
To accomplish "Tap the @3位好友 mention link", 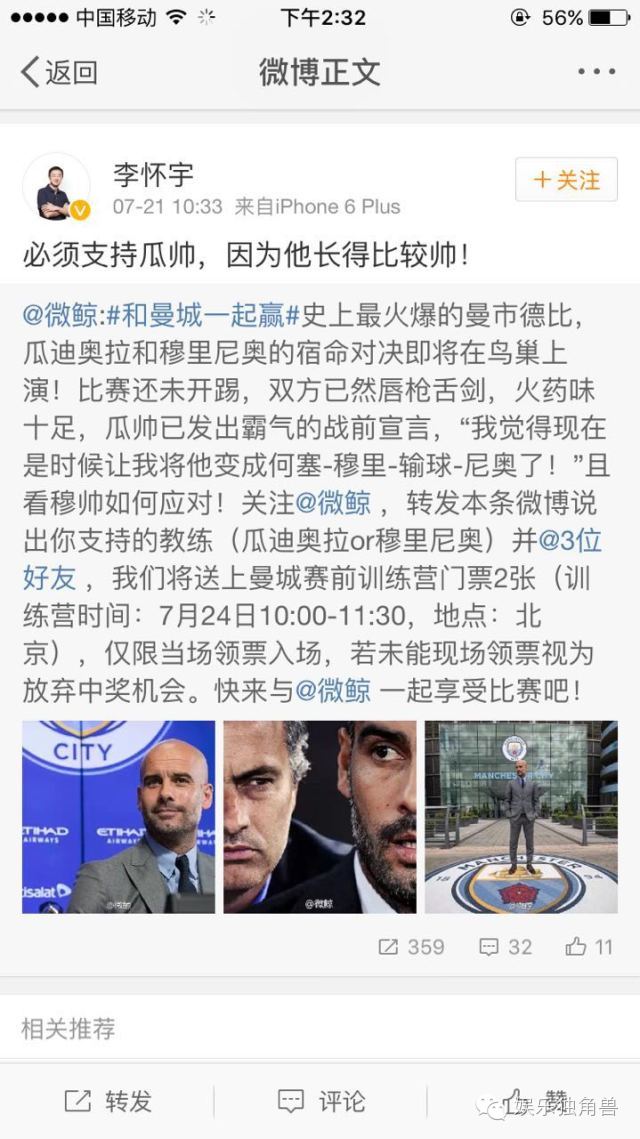I will tap(570, 540).
